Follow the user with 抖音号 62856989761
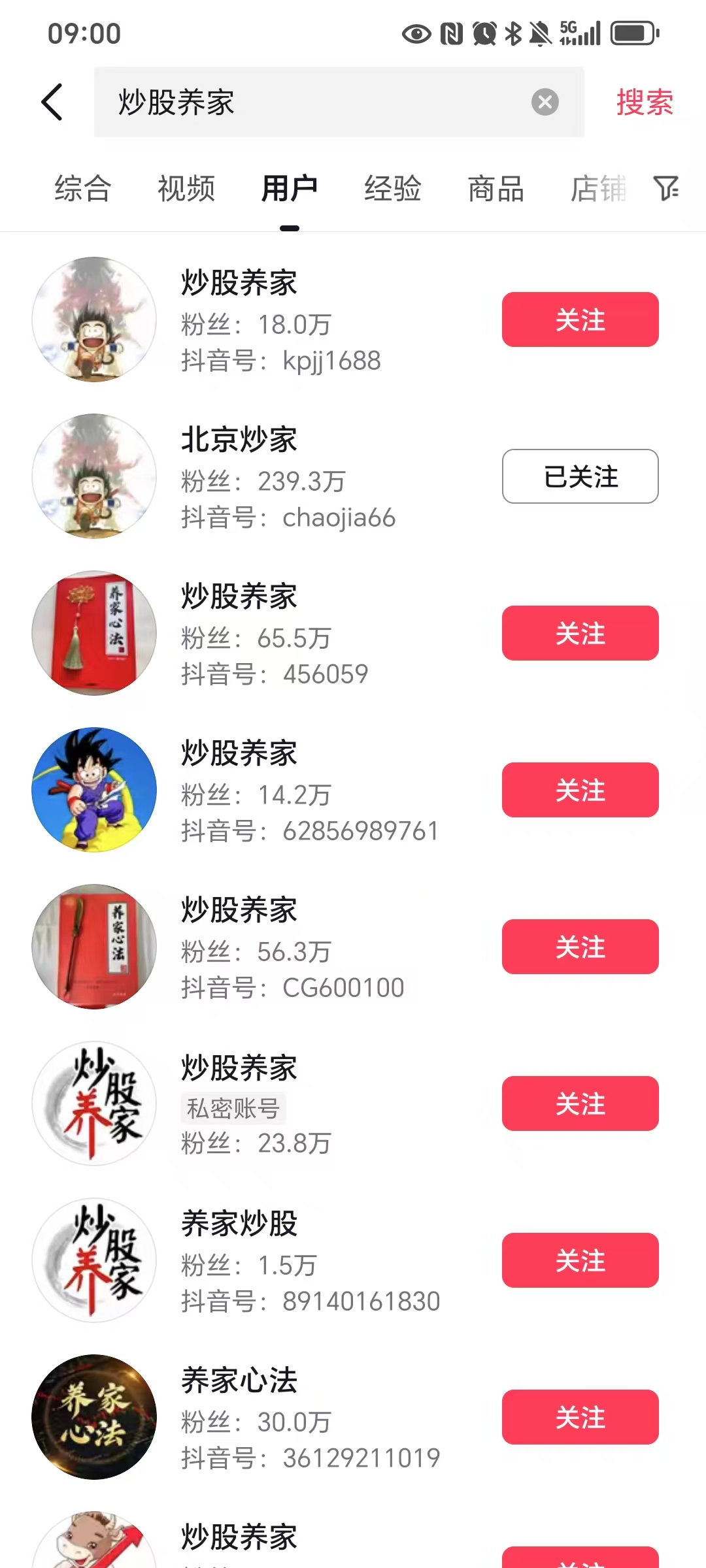Viewport: 706px width, 1568px height. point(580,790)
